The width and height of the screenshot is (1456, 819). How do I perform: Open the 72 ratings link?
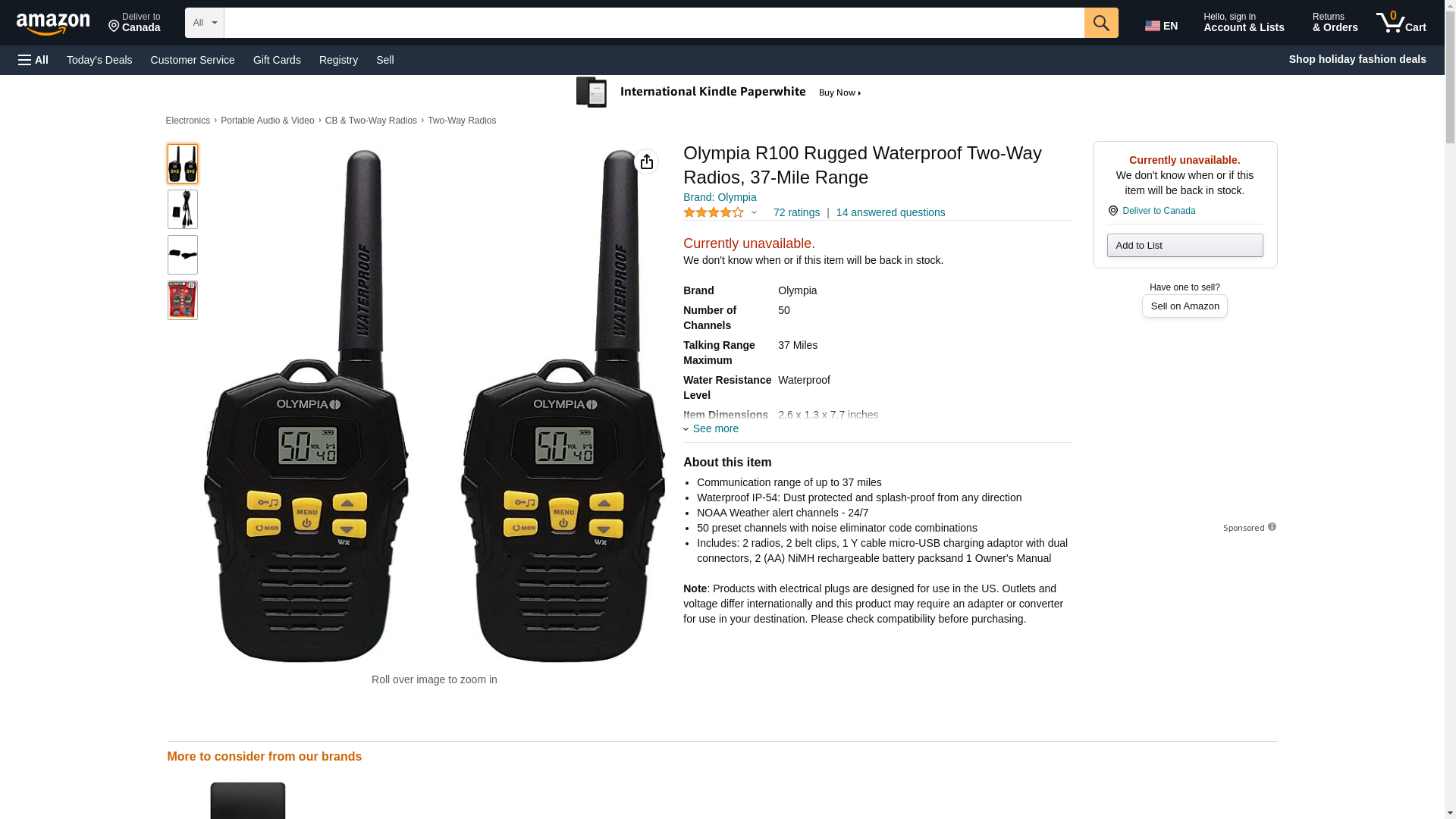[x=796, y=212]
